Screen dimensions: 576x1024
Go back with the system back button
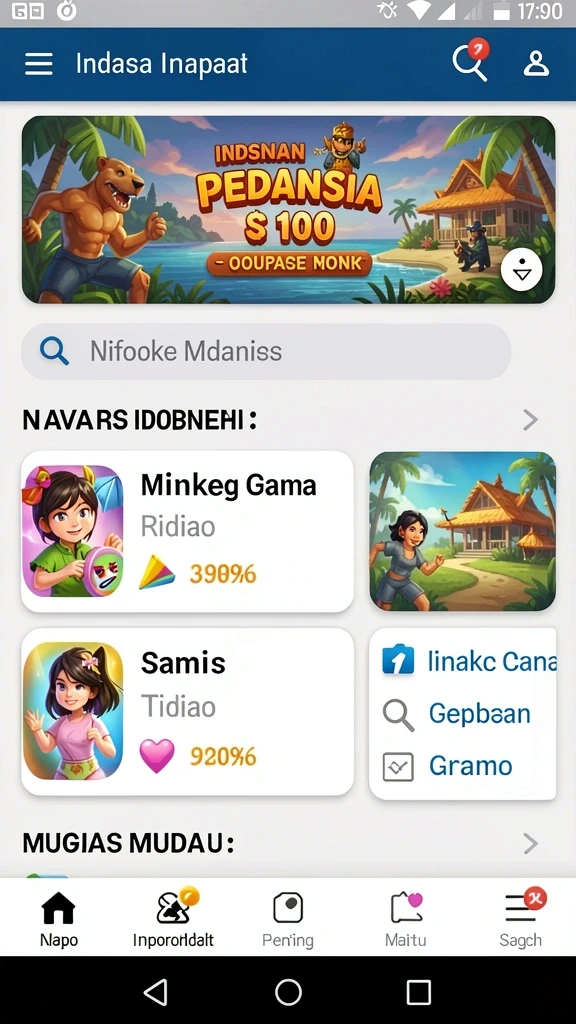(x=155, y=992)
